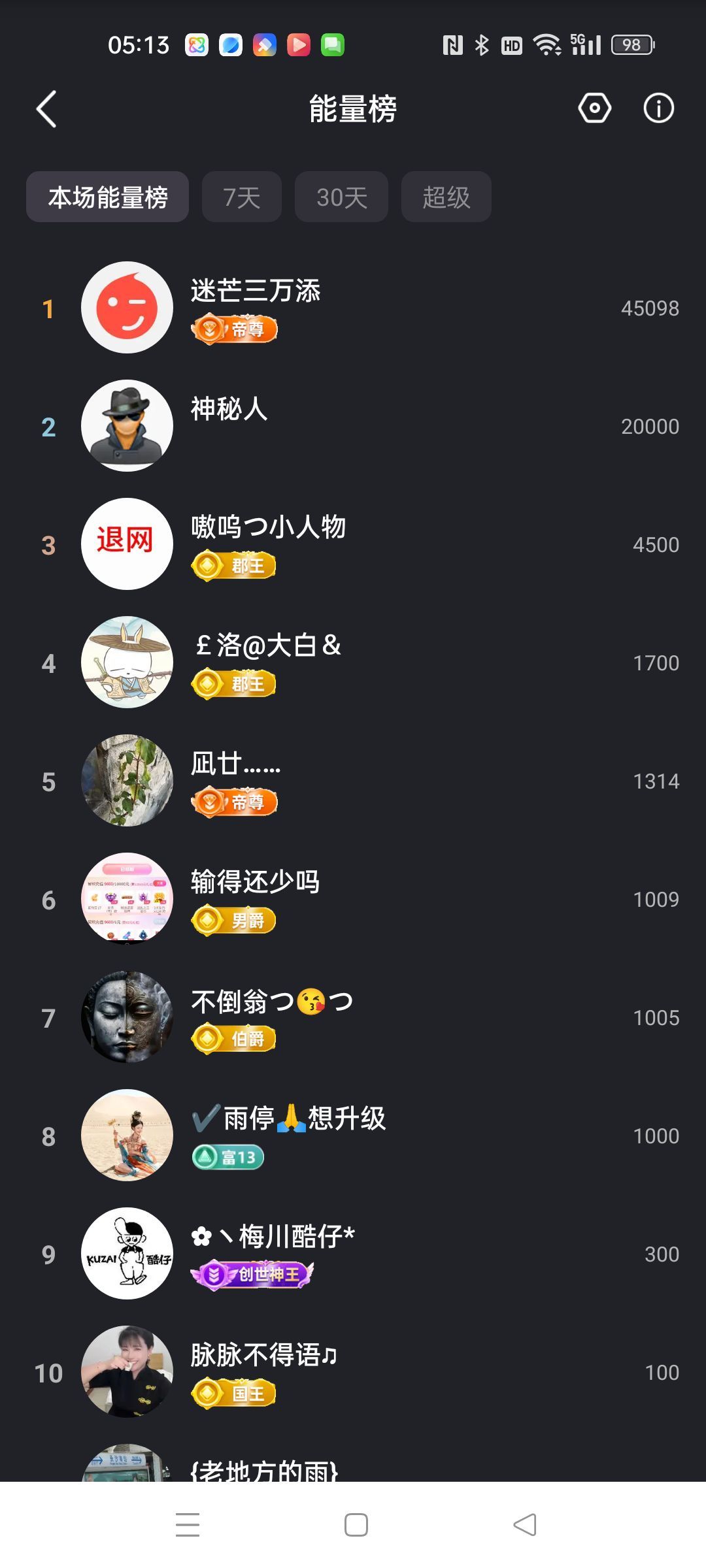
Task: Tap the 退网 avatar of rank 3
Action: pyautogui.click(x=127, y=544)
